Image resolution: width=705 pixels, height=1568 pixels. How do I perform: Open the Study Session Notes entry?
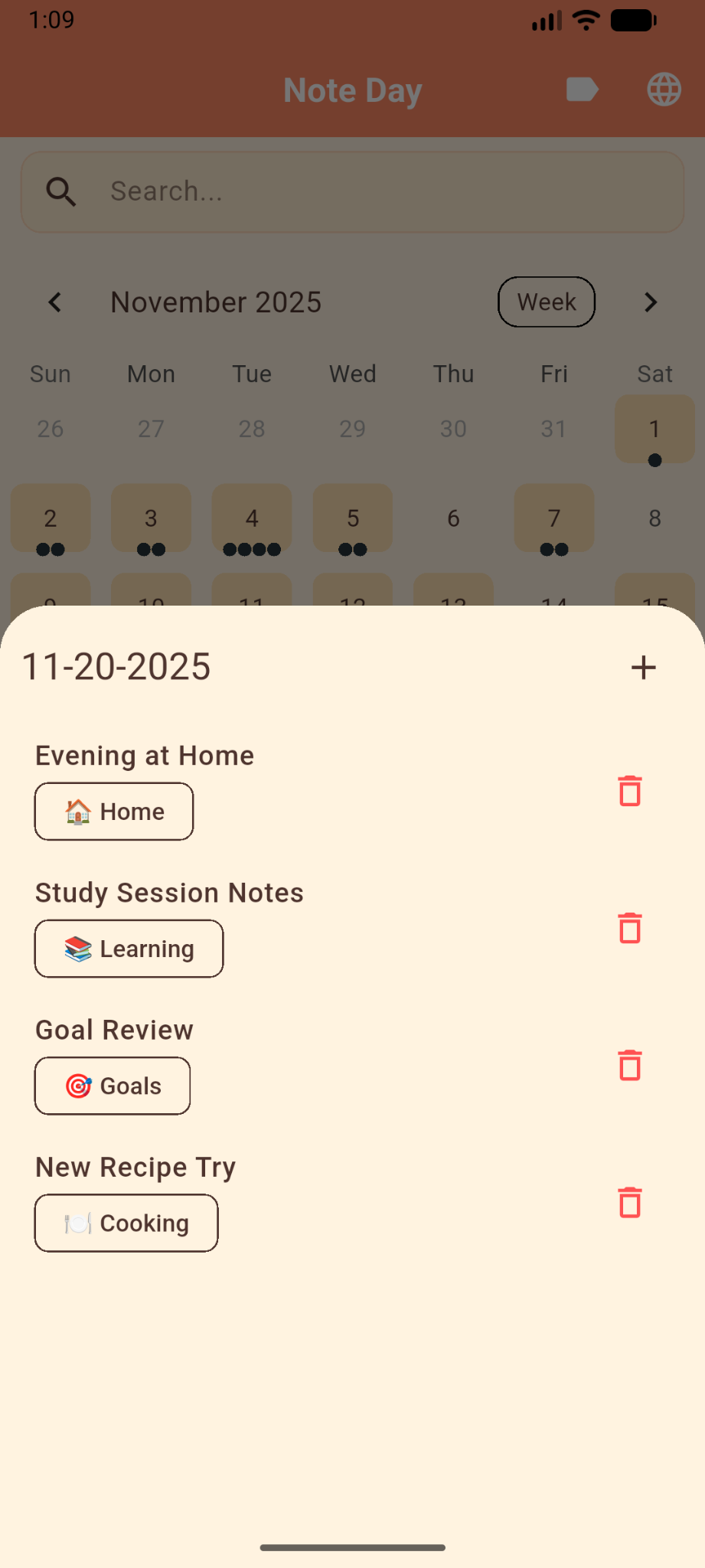click(x=169, y=893)
